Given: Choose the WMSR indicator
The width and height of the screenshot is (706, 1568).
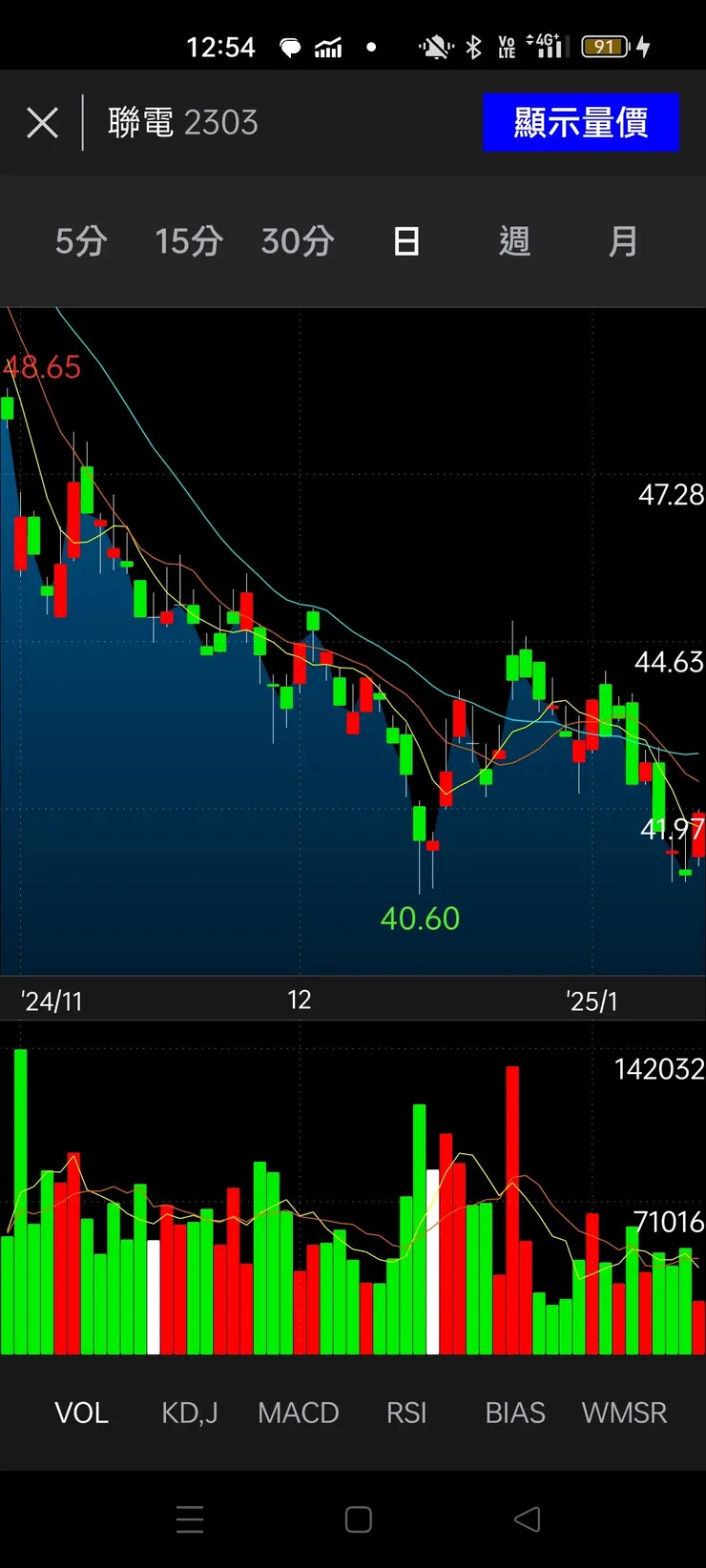Looking at the screenshot, I should (x=624, y=1413).
